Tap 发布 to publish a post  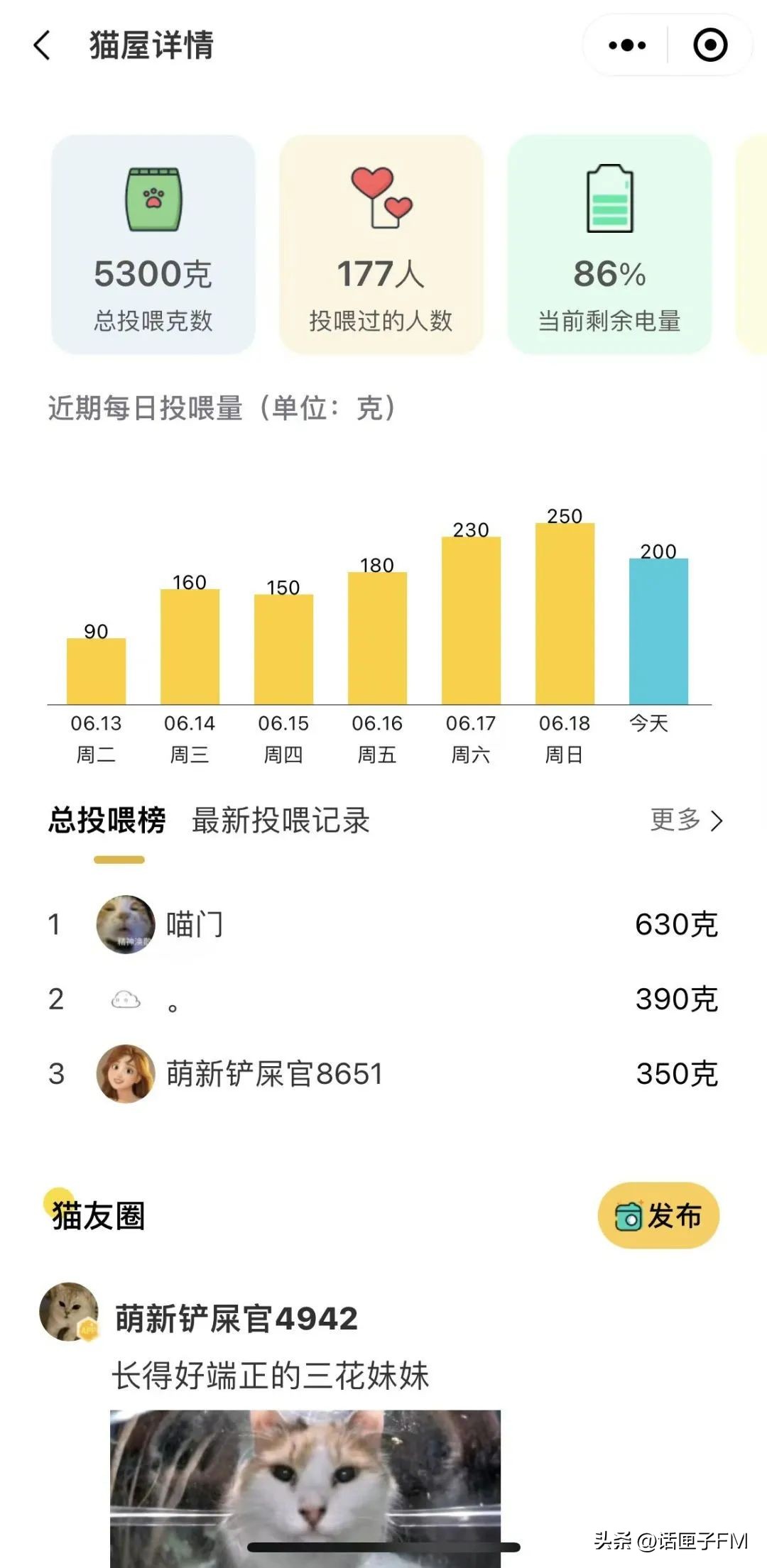coord(658,1215)
